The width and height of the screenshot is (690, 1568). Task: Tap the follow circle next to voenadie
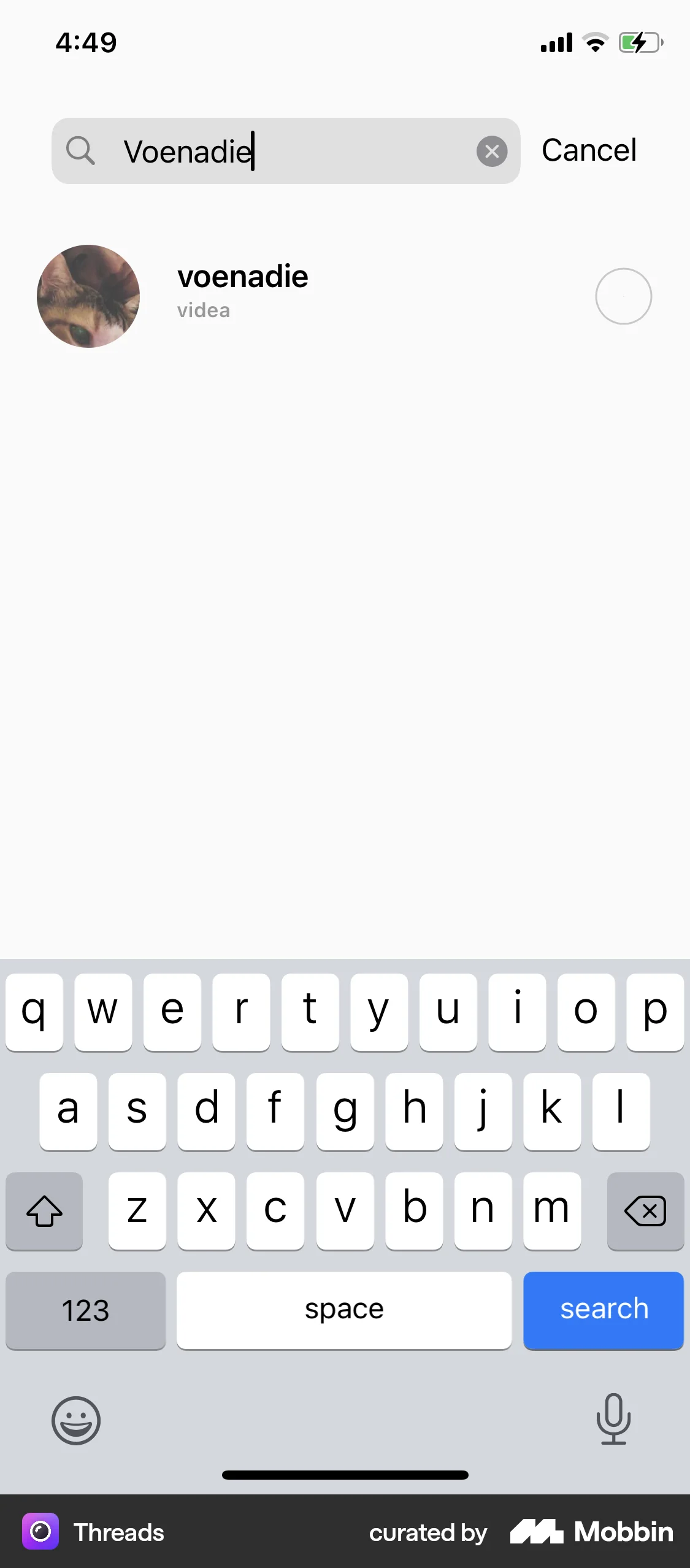point(623,296)
